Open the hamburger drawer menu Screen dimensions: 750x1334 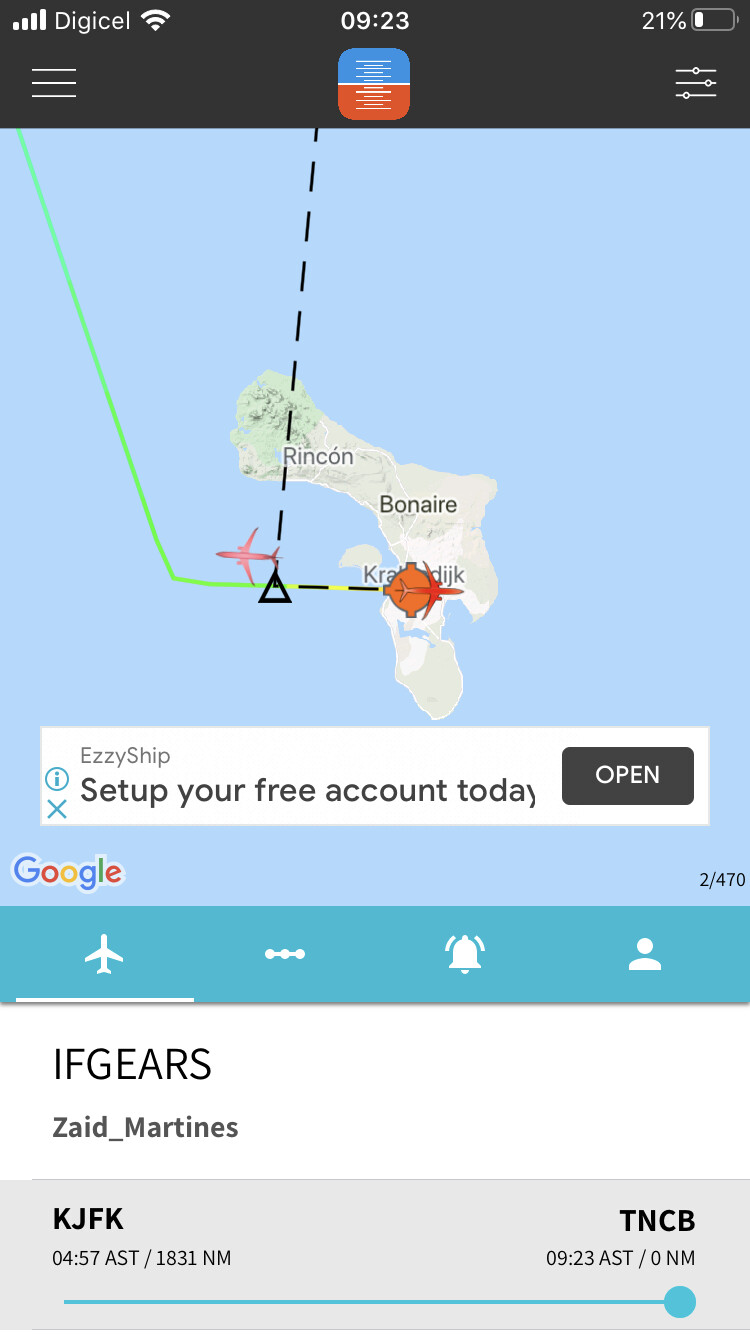[54, 83]
